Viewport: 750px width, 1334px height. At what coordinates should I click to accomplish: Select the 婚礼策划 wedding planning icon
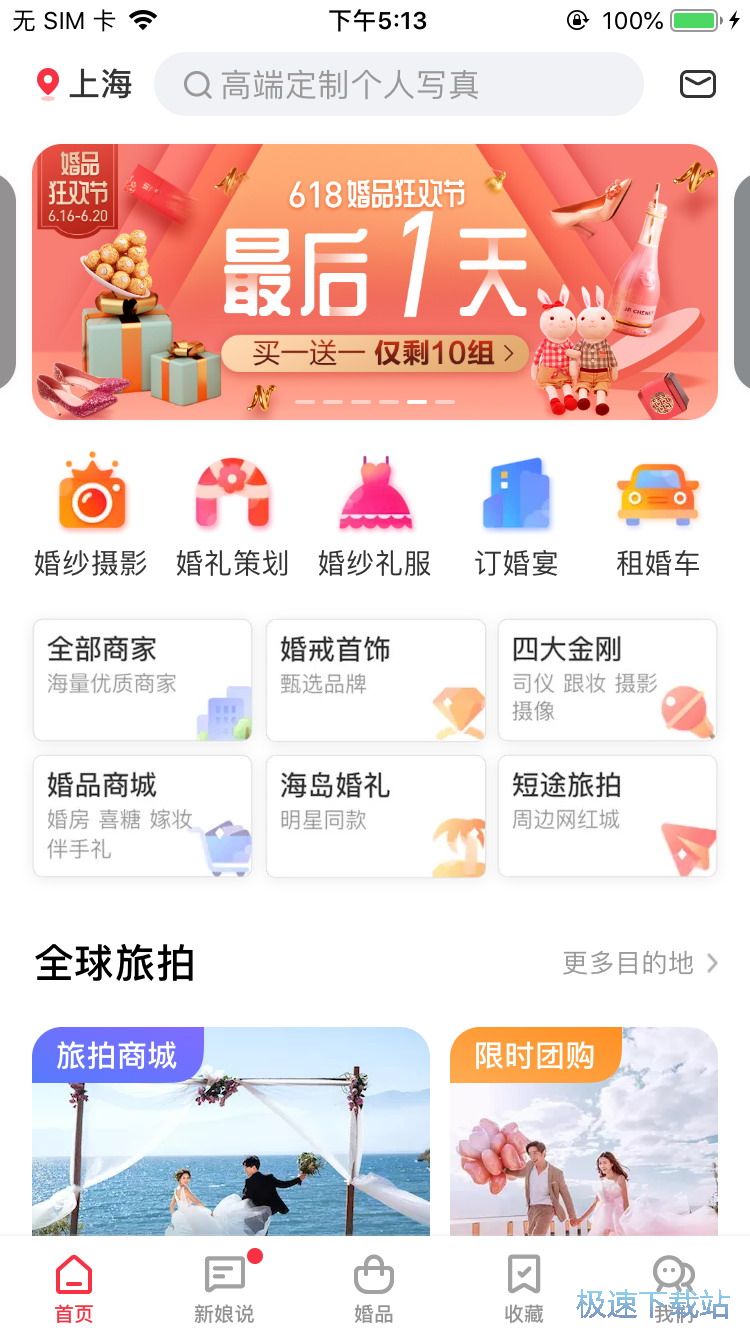point(232,510)
